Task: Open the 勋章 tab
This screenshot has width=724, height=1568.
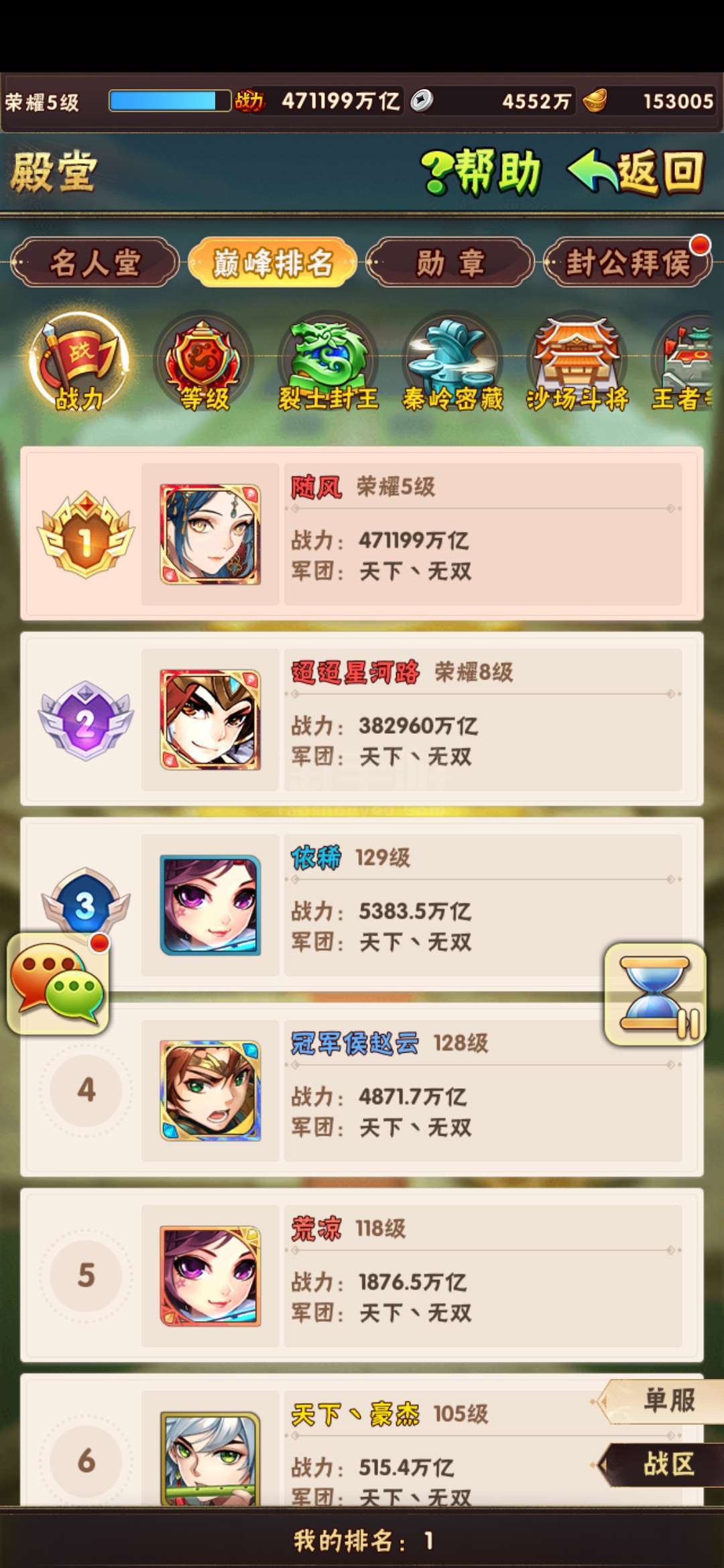Action: (x=450, y=262)
